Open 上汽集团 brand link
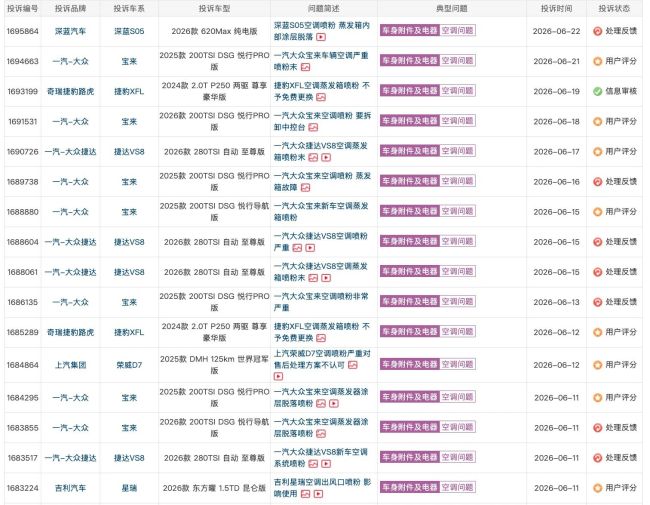This screenshot has height=505, width=650. 70,365
